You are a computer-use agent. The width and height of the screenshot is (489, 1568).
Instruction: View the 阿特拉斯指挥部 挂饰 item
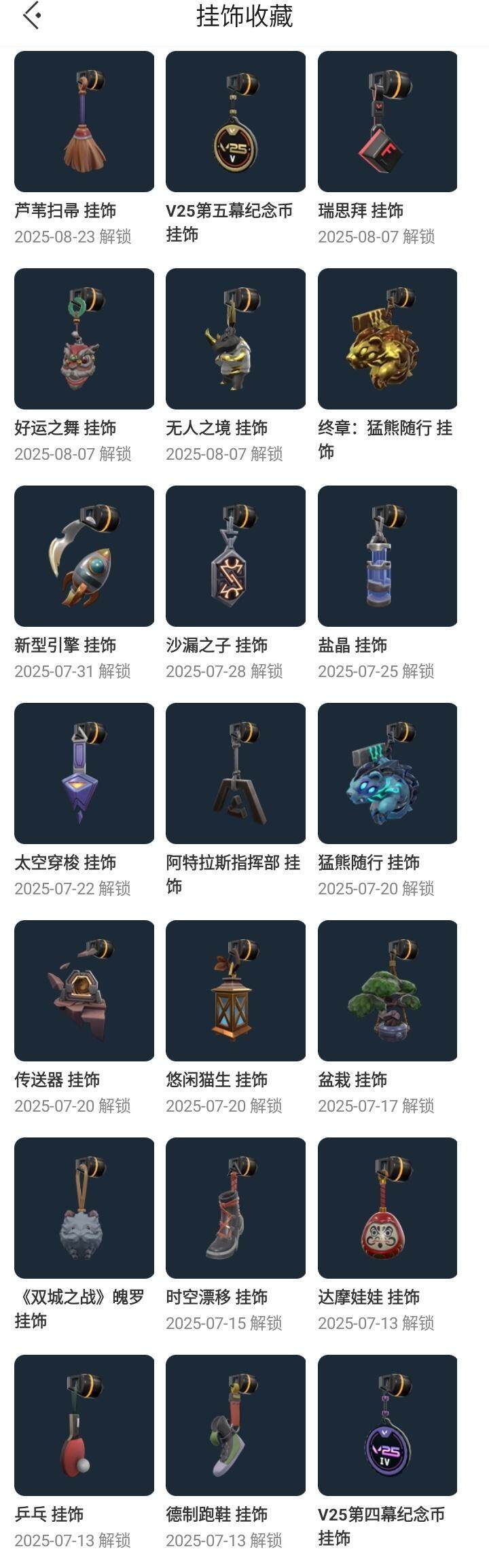pos(236,773)
